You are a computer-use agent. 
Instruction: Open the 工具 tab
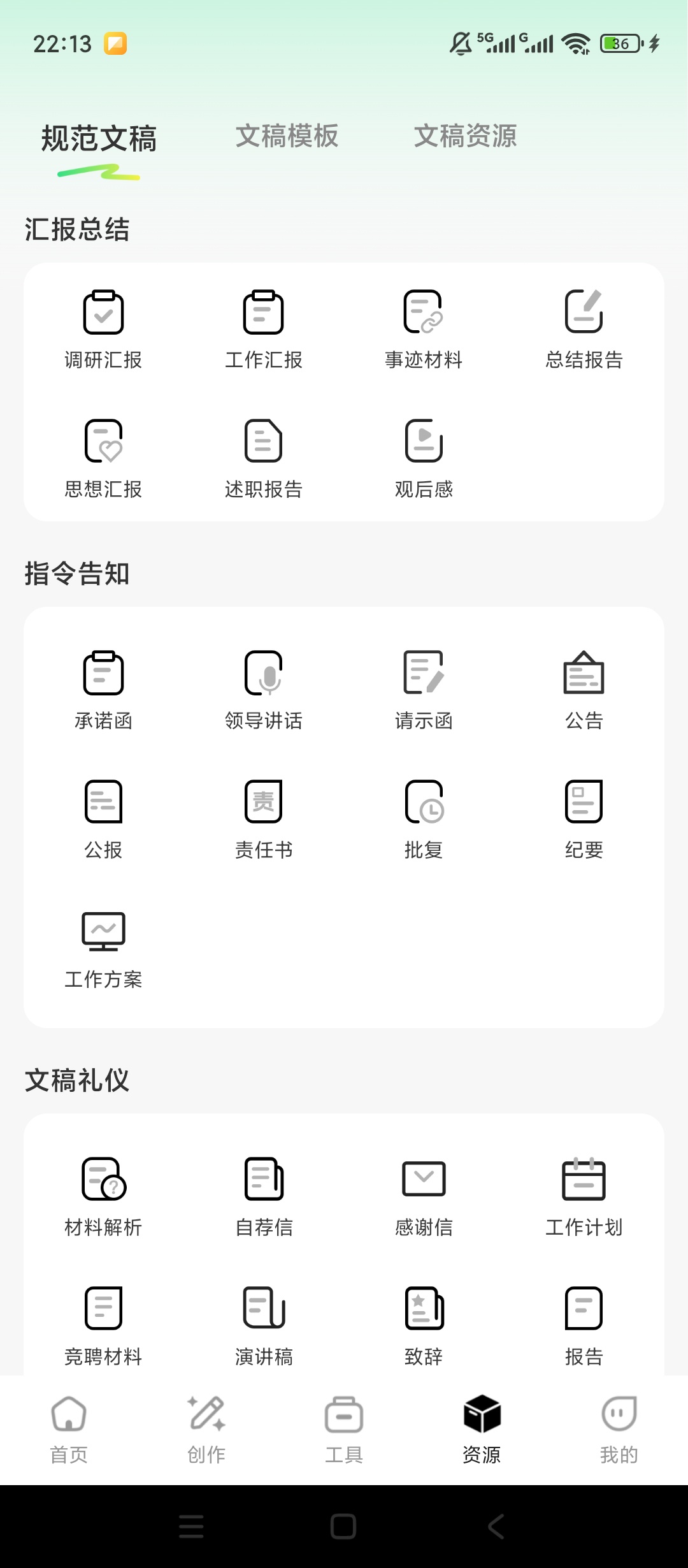click(x=344, y=1430)
